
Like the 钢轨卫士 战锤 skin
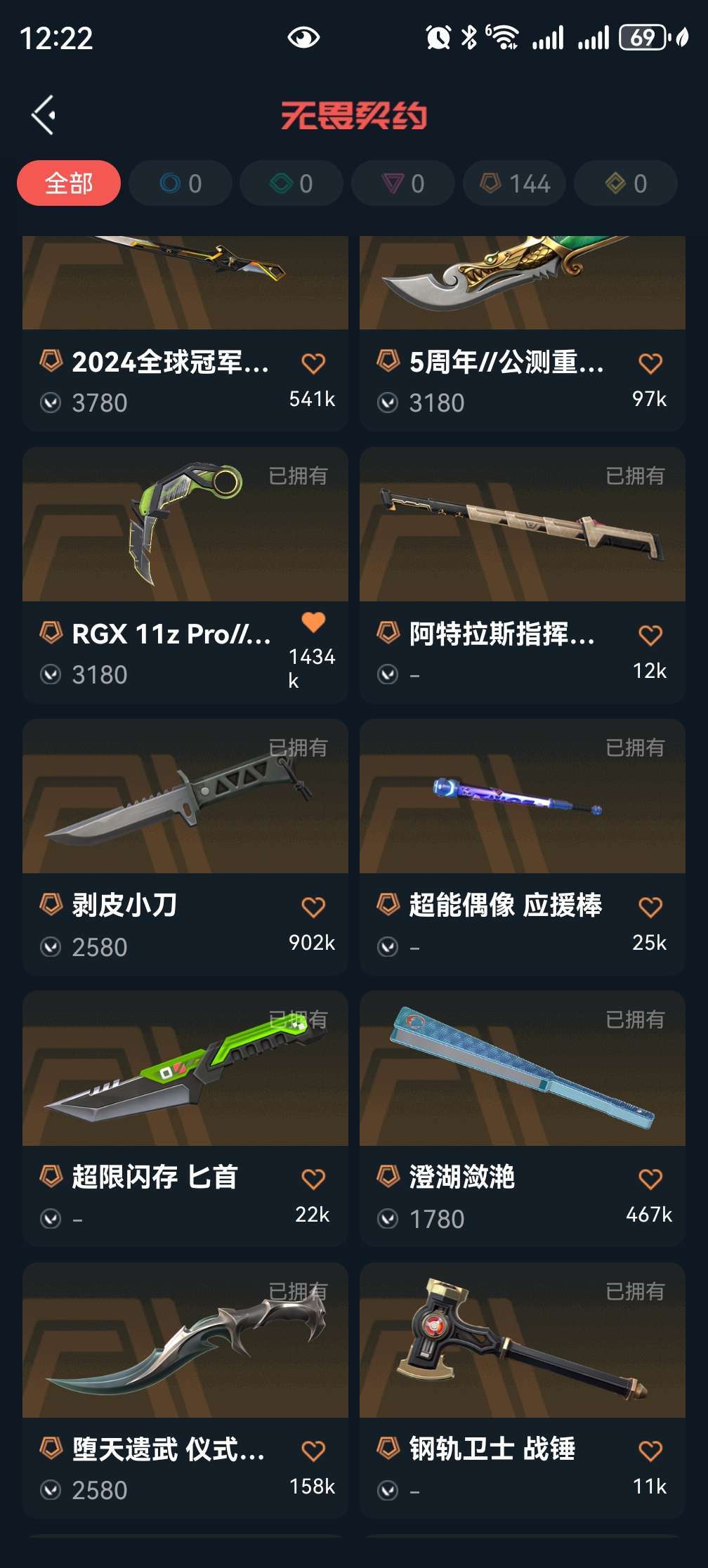(650, 1451)
